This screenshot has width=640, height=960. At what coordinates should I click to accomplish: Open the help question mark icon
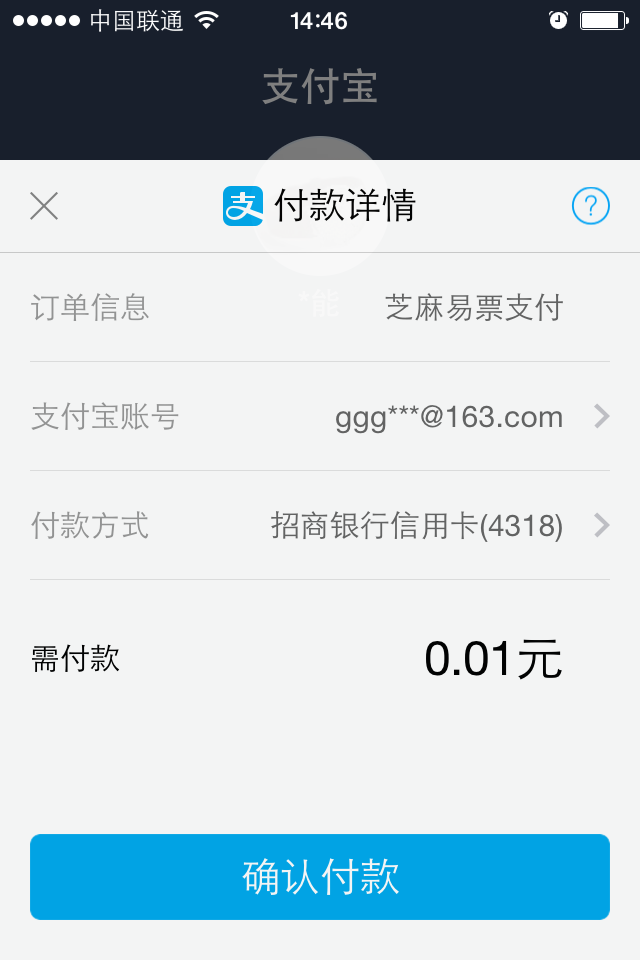tap(590, 206)
